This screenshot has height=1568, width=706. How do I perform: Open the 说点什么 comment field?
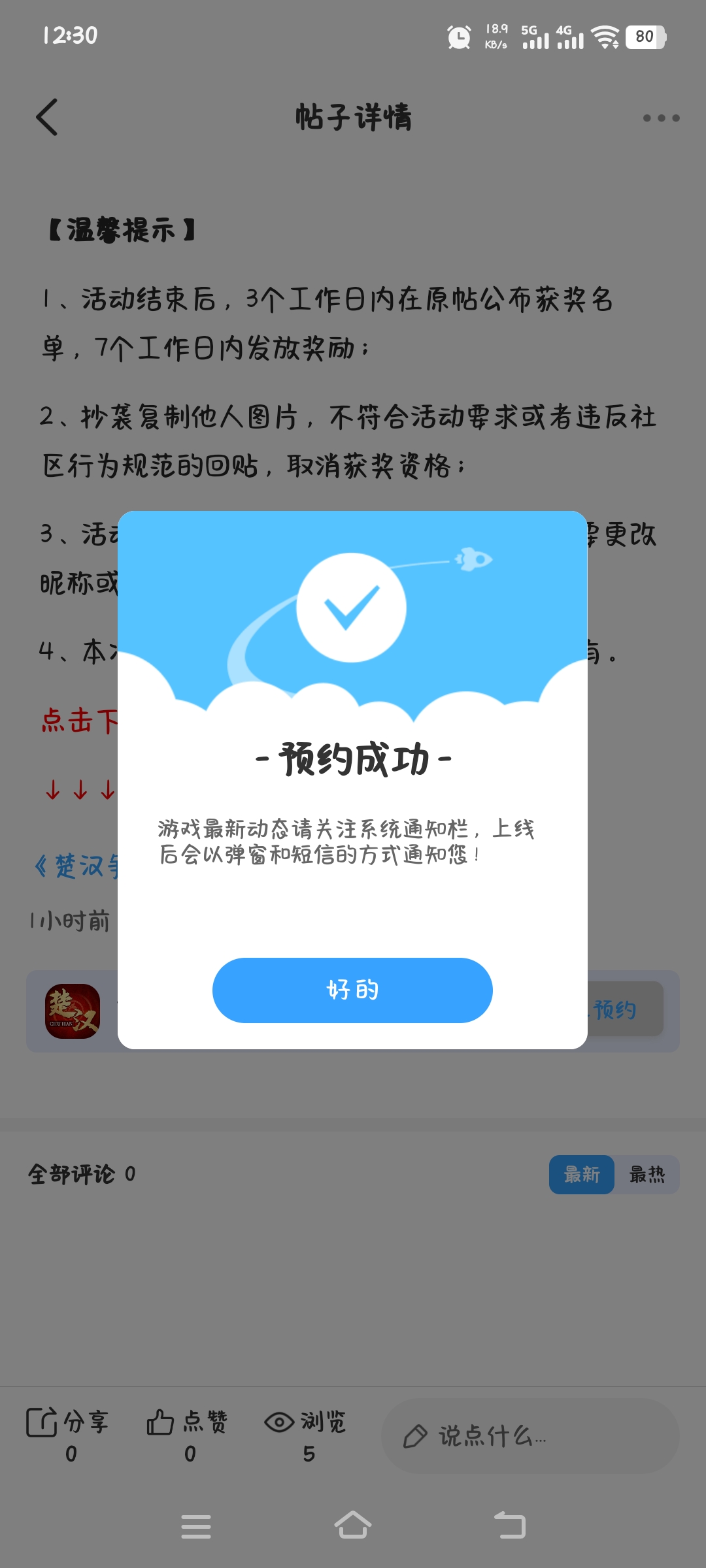(529, 1436)
